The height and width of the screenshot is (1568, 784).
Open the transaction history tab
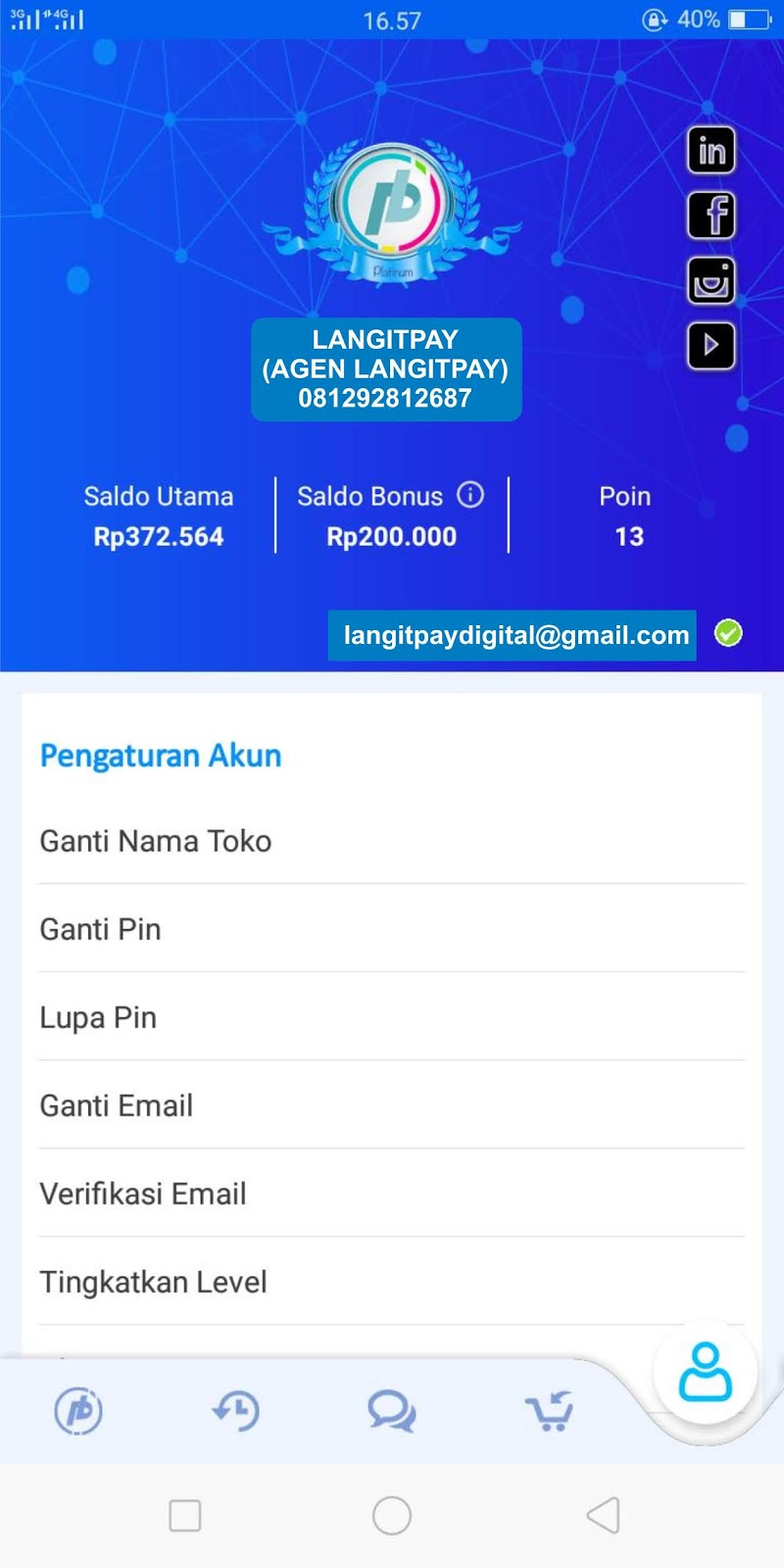pos(235,1411)
